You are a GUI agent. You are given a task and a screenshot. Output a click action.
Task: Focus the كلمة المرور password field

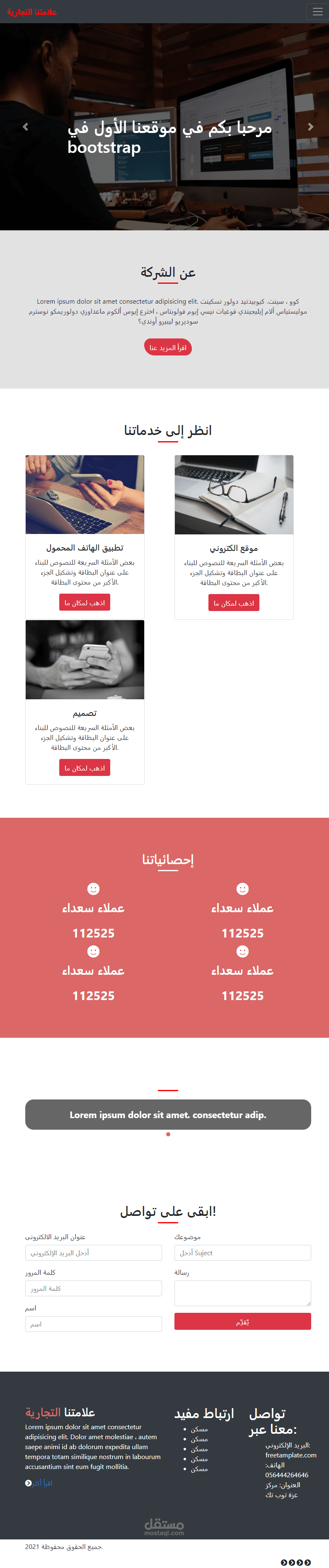point(93,1288)
